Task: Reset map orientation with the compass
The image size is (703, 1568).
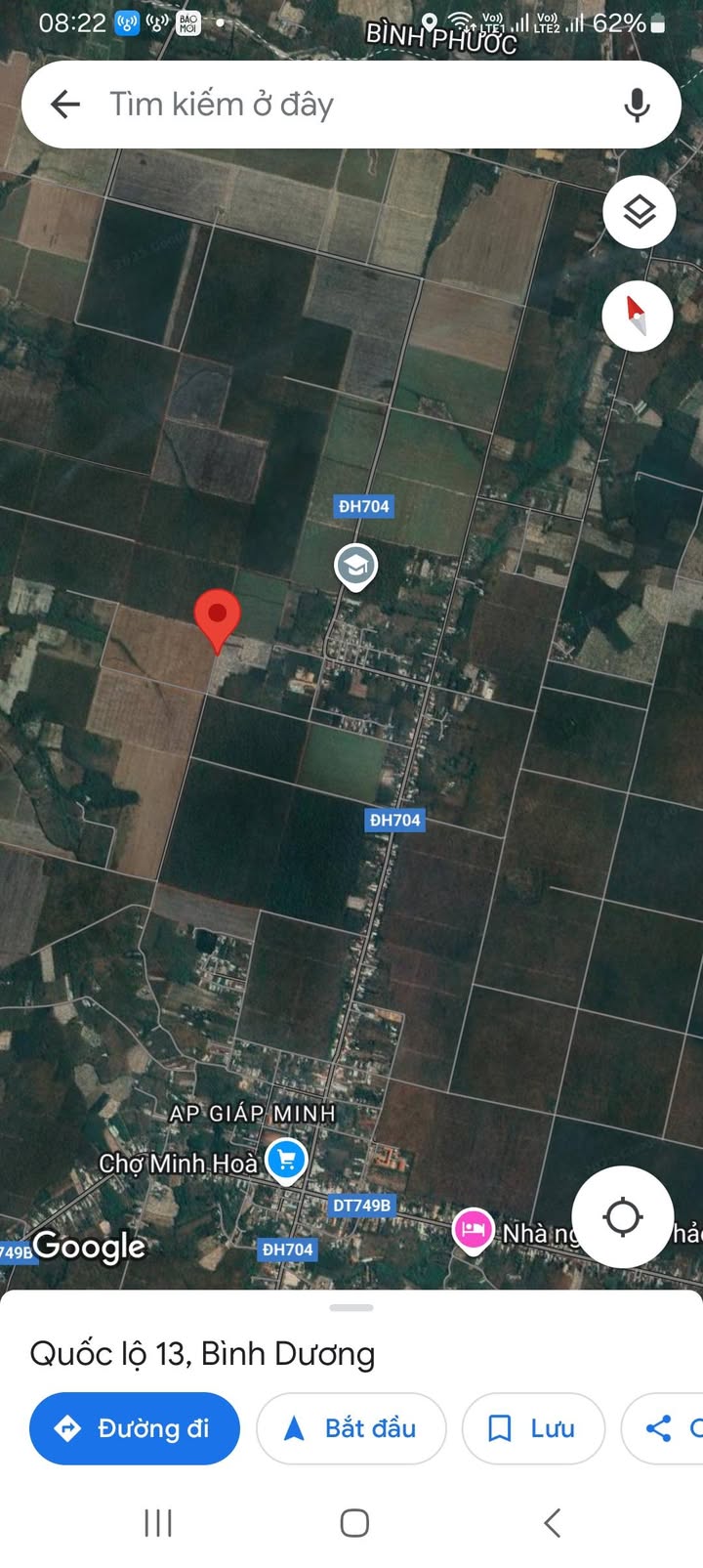Action: 637,315
